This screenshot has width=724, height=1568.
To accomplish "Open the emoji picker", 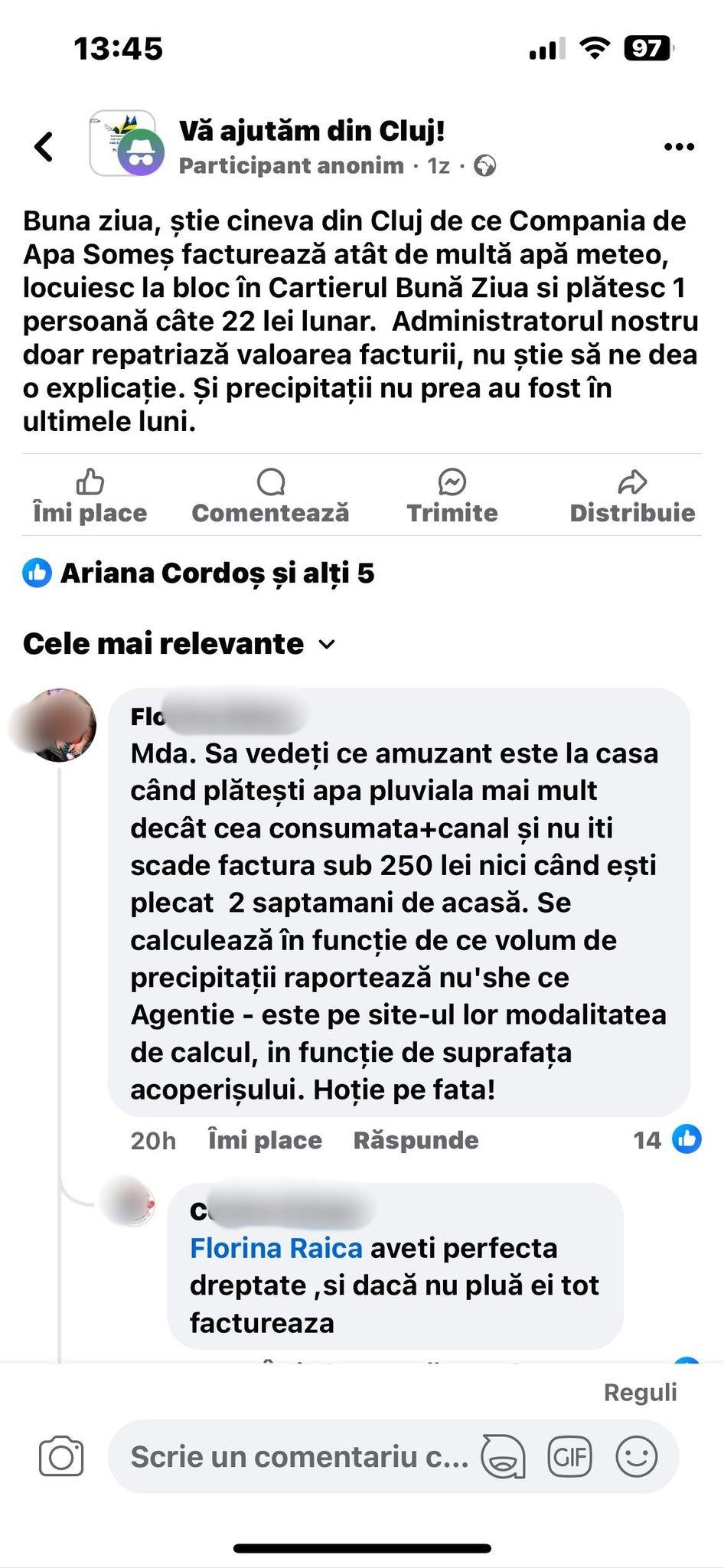I will click(x=637, y=1456).
